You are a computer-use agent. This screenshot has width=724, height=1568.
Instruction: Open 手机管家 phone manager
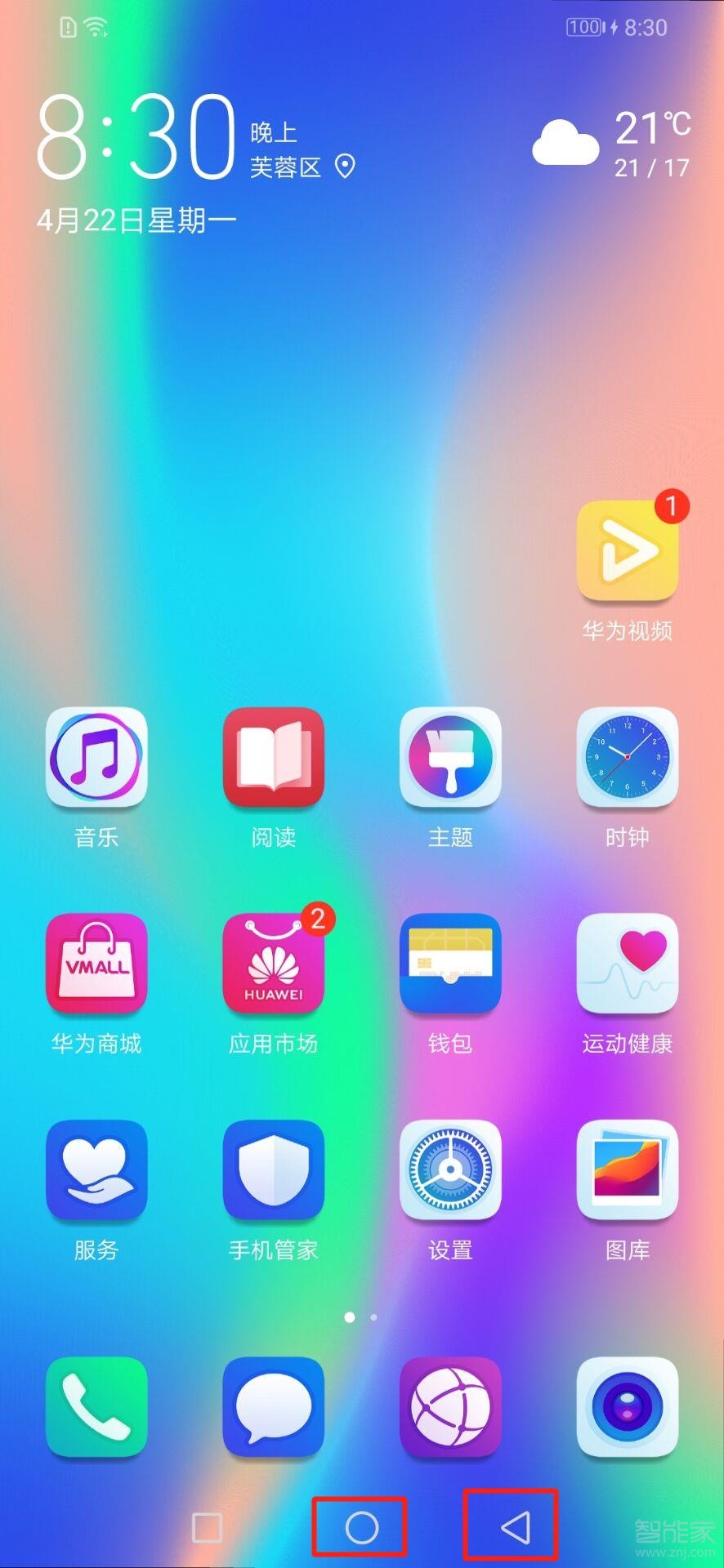[x=273, y=1170]
